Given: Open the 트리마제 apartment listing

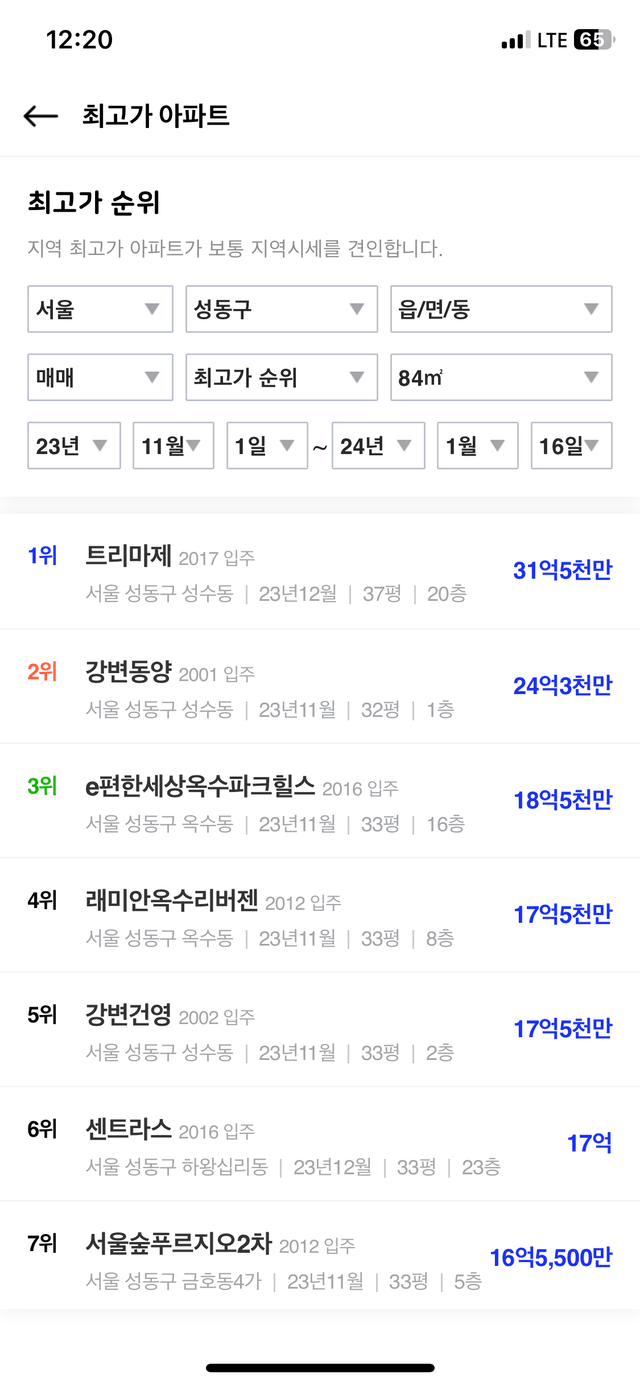Looking at the screenshot, I should (320, 572).
